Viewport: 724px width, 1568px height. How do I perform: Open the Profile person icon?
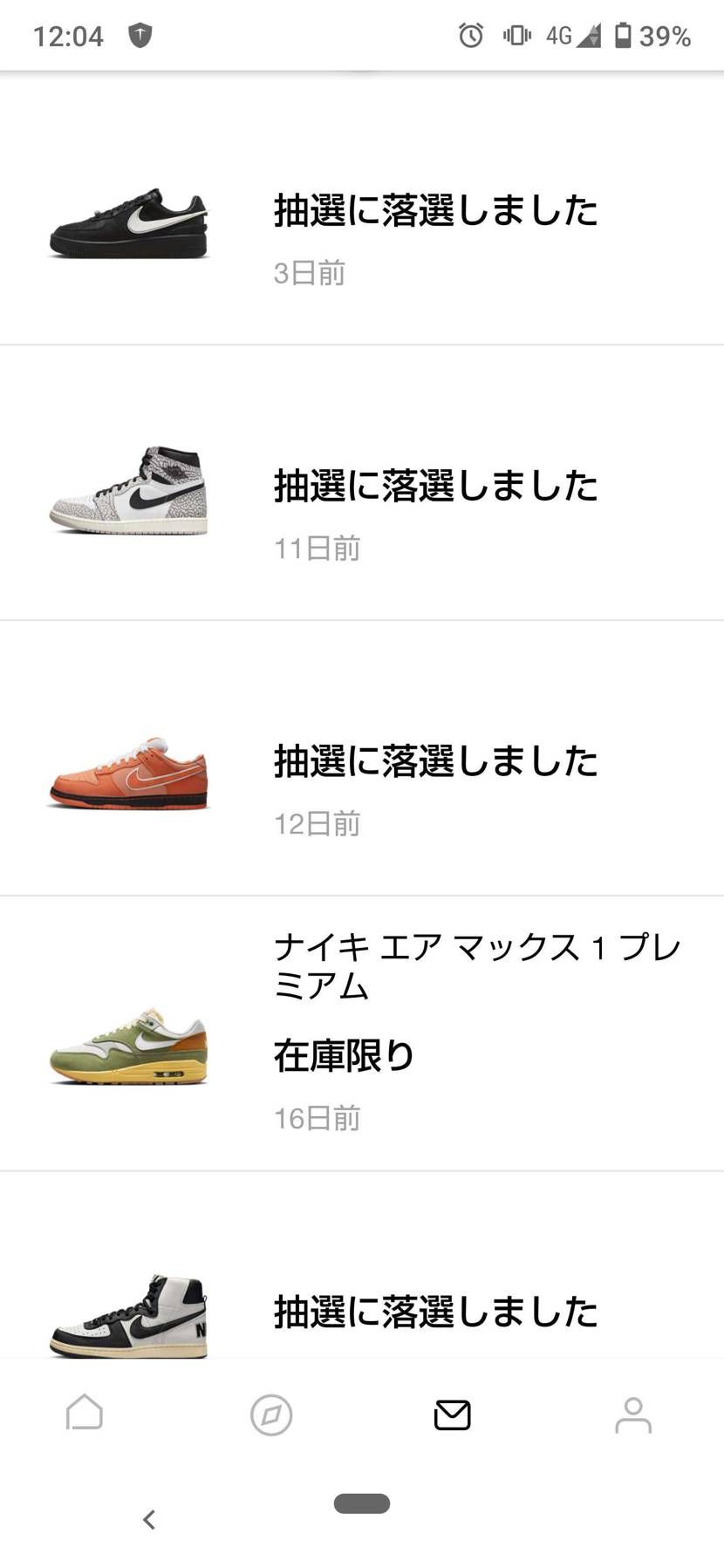point(632,1415)
